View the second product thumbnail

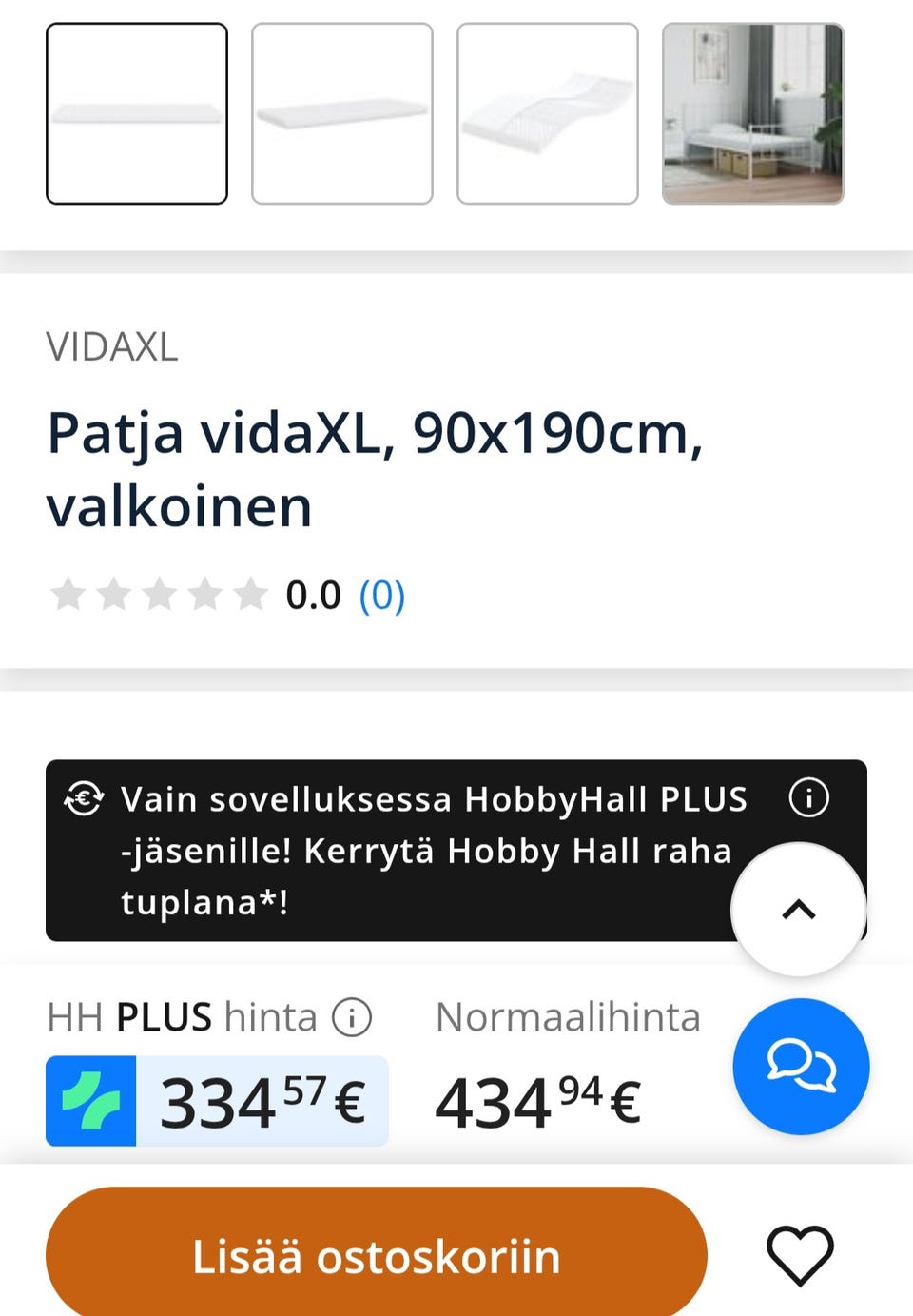342,113
